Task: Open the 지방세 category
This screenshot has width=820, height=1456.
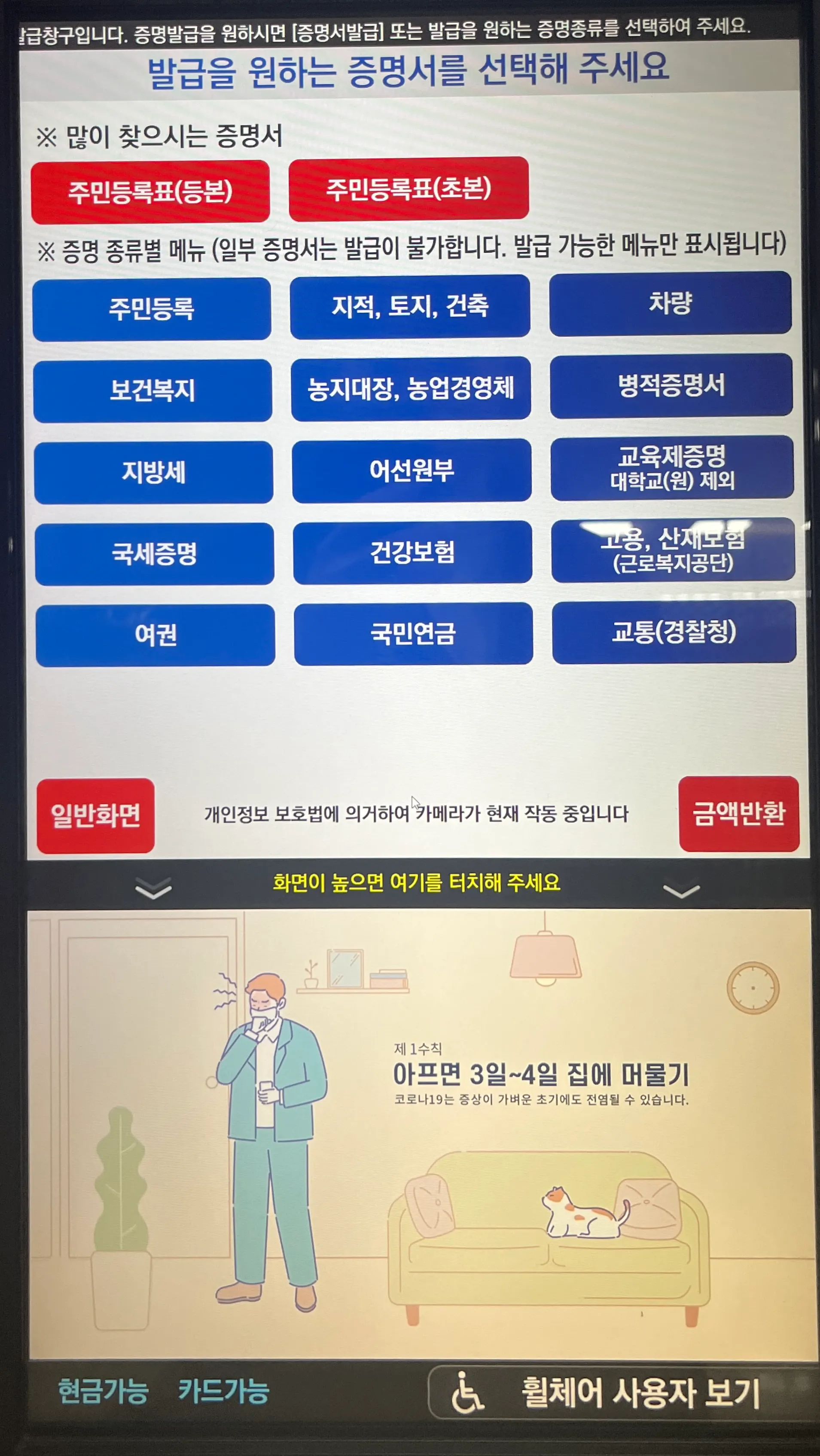Action: (154, 473)
